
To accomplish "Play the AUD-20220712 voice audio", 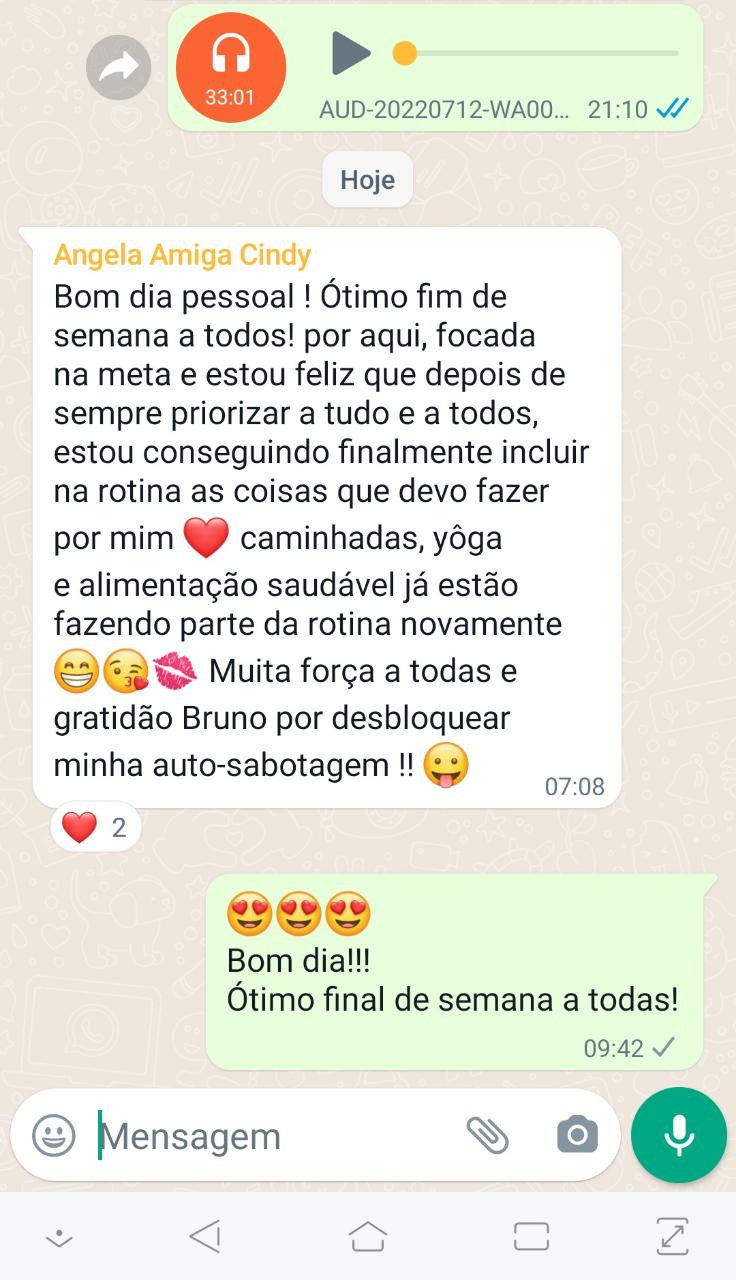I will [350, 53].
